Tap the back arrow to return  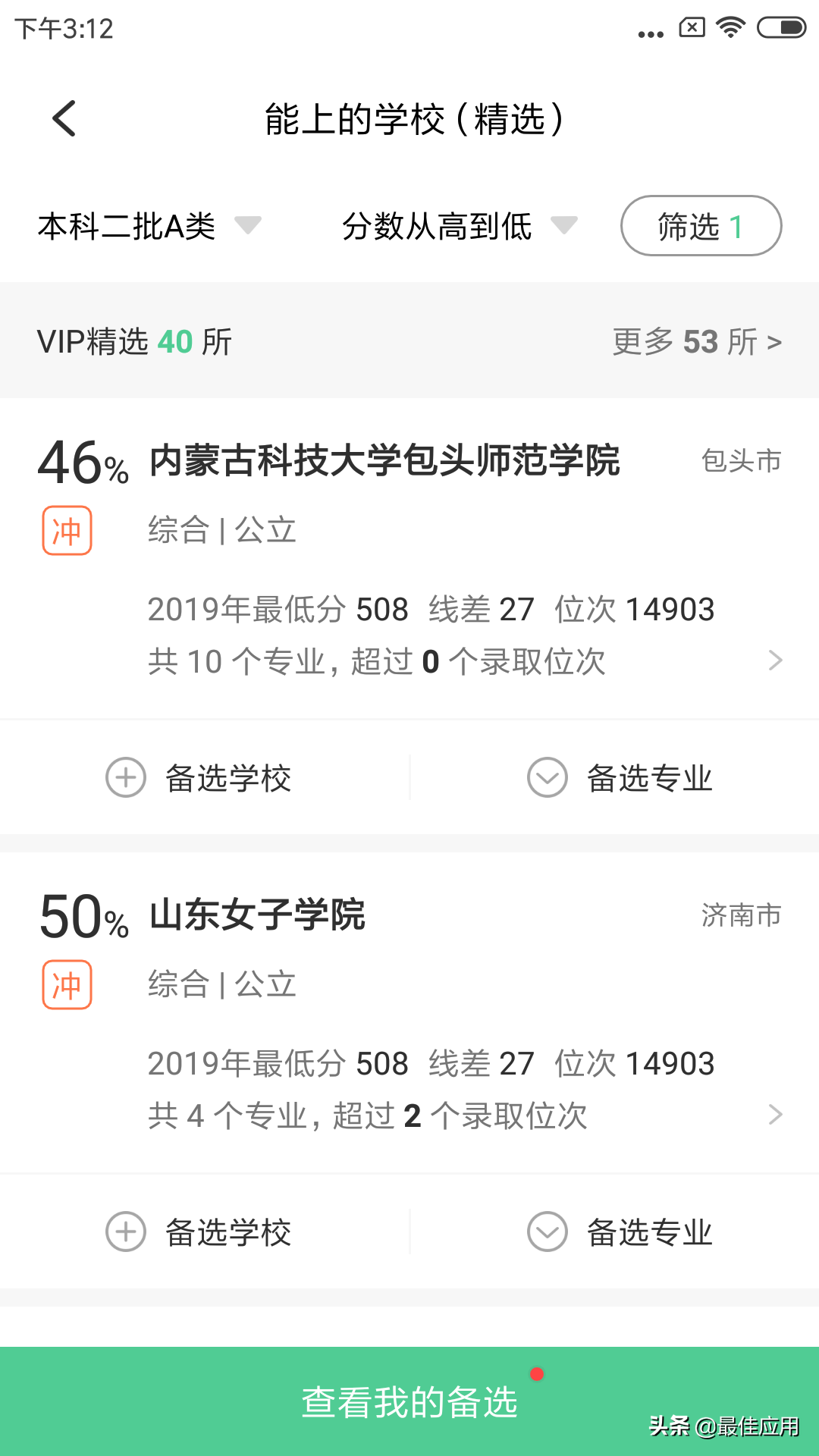click(64, 118)
